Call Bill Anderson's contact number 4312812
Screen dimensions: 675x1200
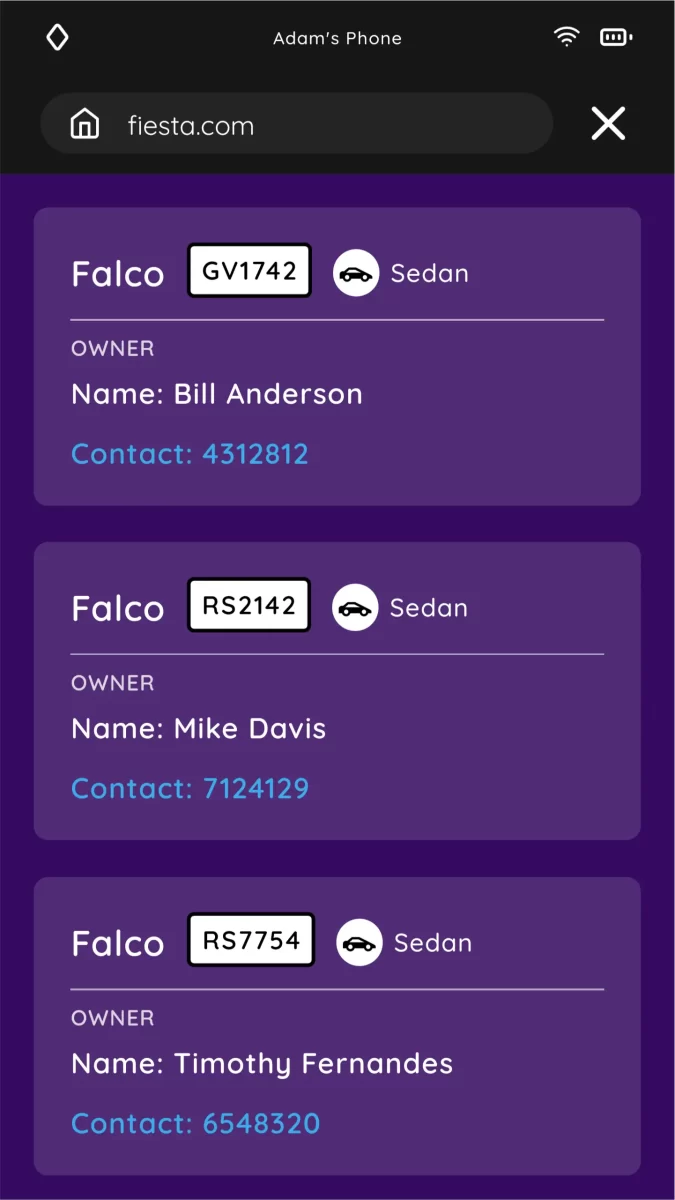(190, 454)
